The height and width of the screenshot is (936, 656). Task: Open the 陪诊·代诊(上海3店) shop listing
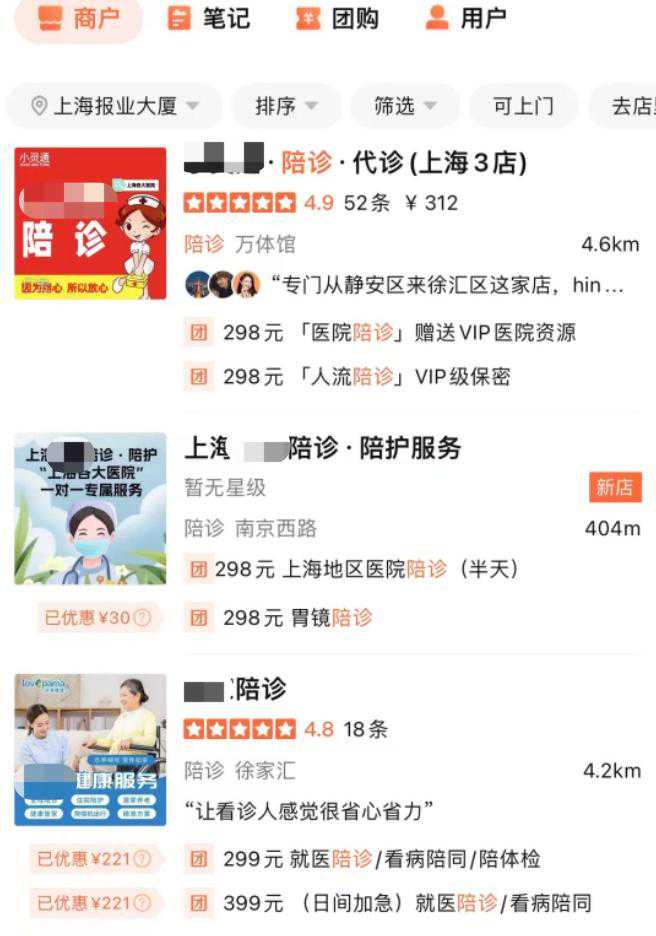click(400, 162)
